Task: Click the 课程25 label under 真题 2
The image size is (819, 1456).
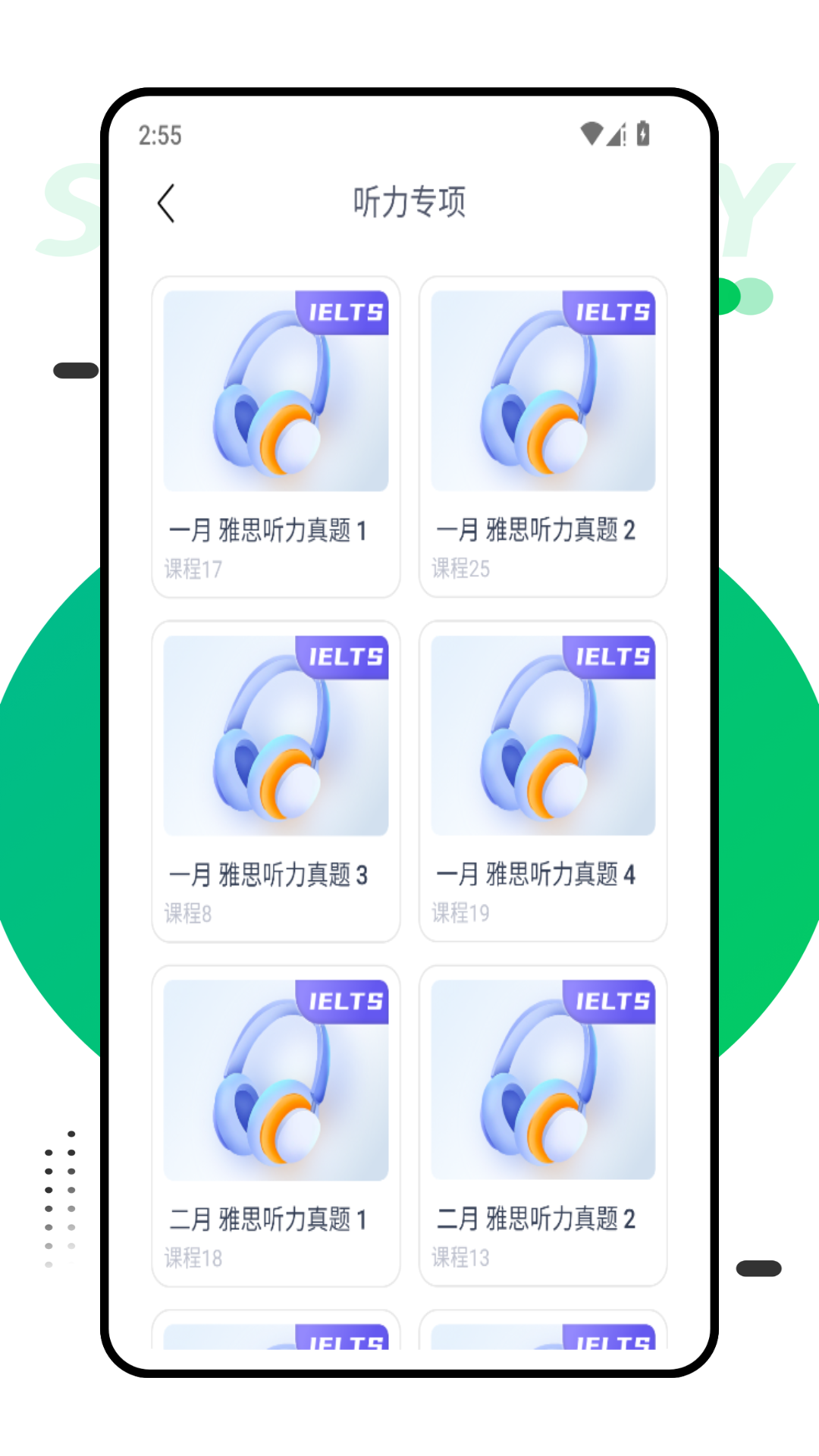Action: [460, 570]
